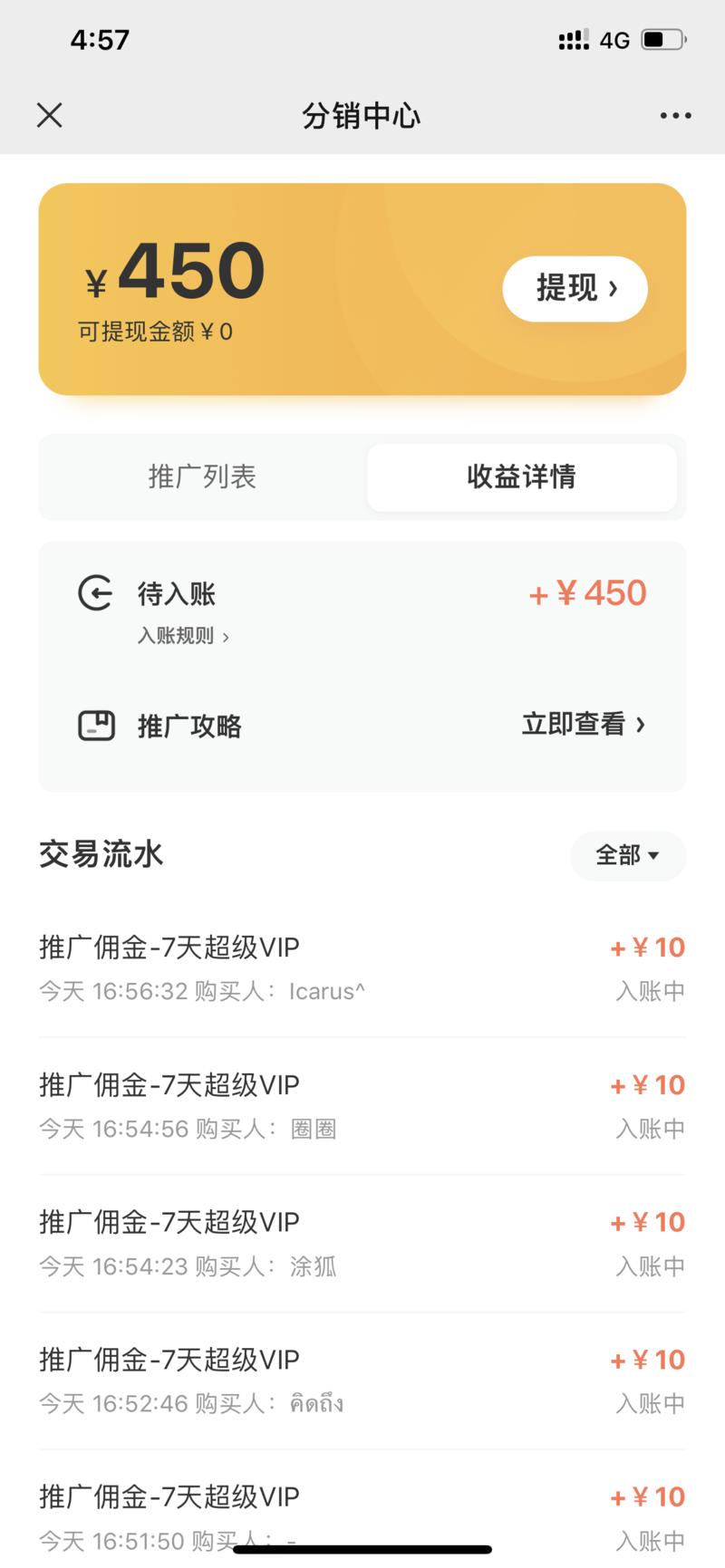The image size is (725, 1568).
Task: Click the arrow beside 入账规则
Action: (226, 637)
